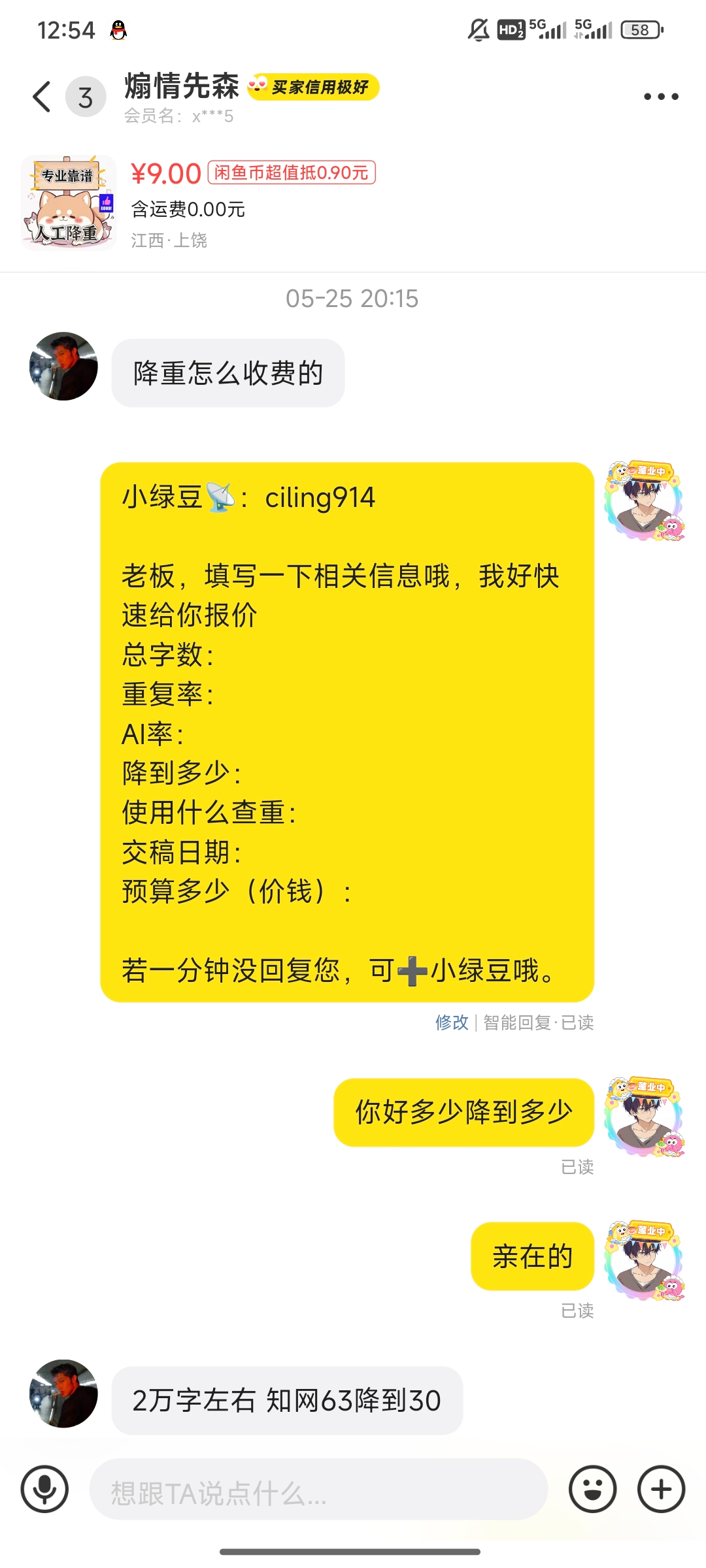Open the three-dot overflow menu

[x=660, y=97]
